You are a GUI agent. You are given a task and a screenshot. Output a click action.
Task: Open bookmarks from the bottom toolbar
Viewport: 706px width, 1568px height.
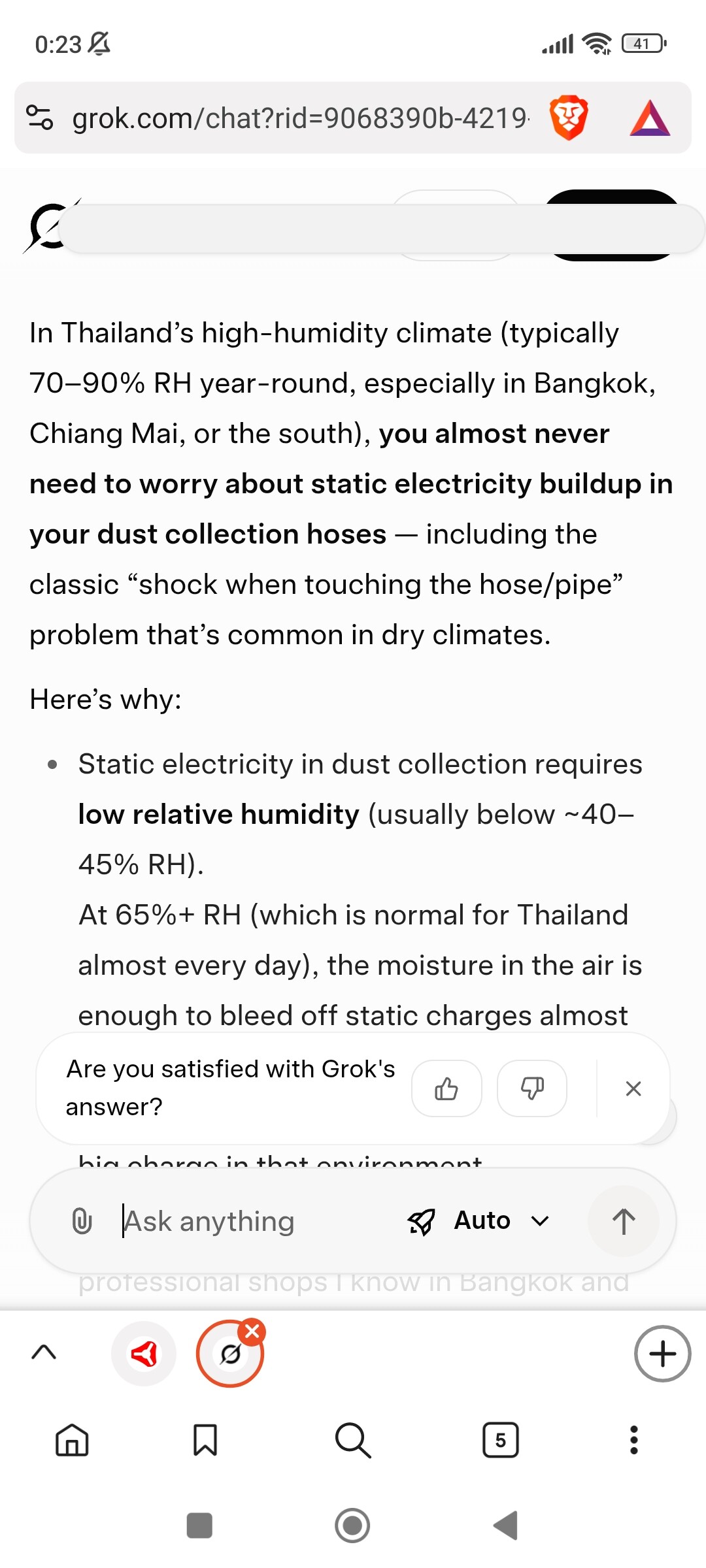pyautogui.click(x=205, y=1440)
